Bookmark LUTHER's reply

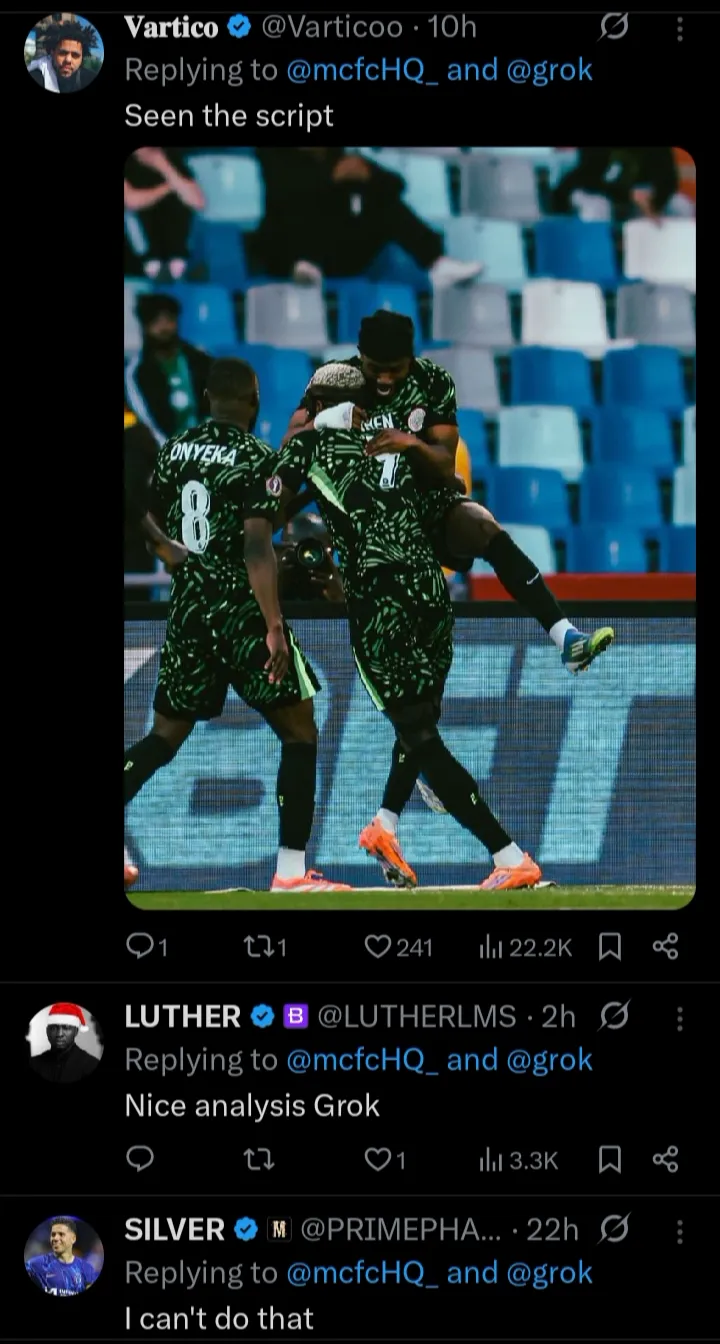tap(610, 1159)
